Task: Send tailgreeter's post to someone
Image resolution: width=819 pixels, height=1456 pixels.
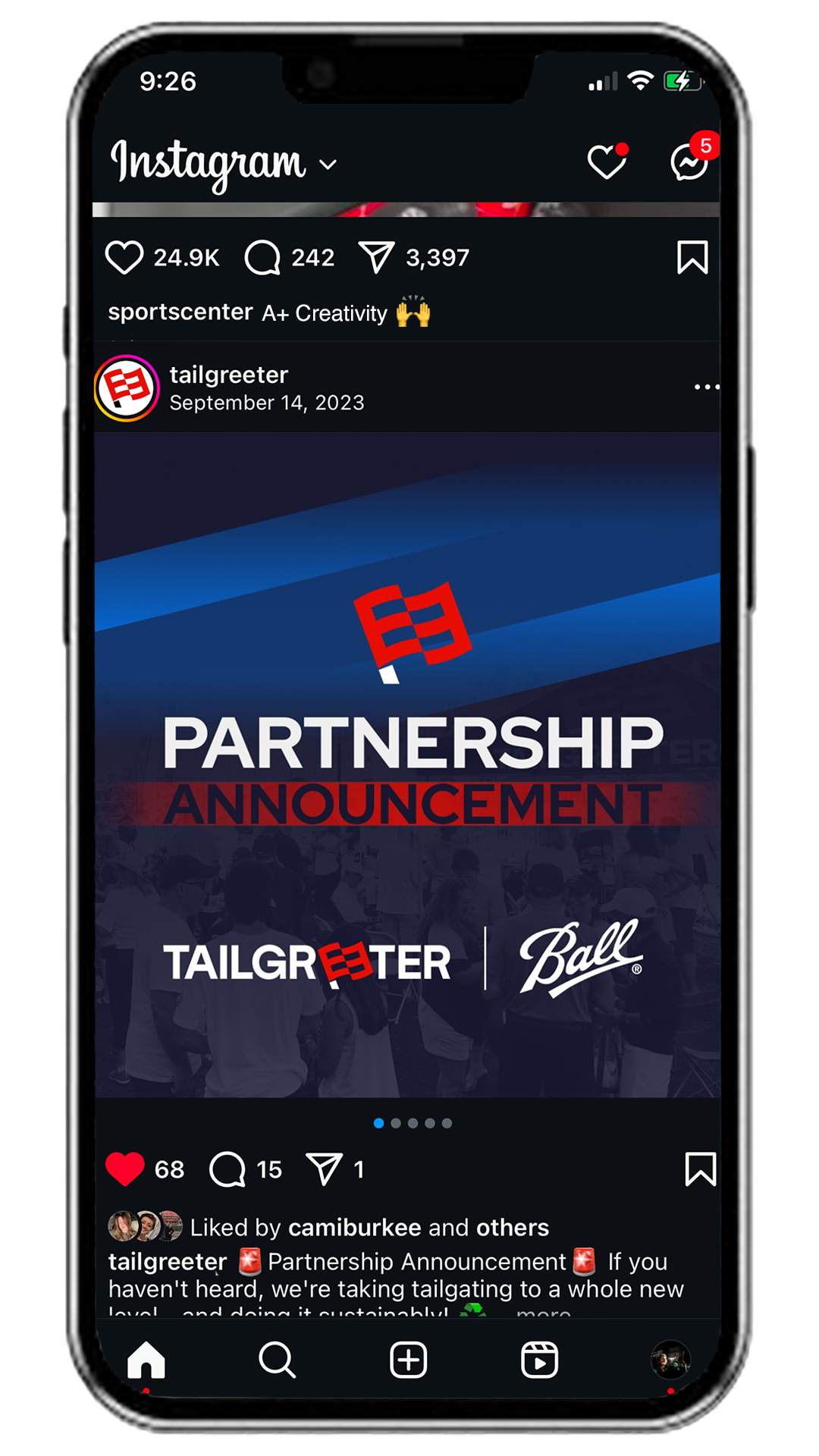Action: coord(325,1169)
